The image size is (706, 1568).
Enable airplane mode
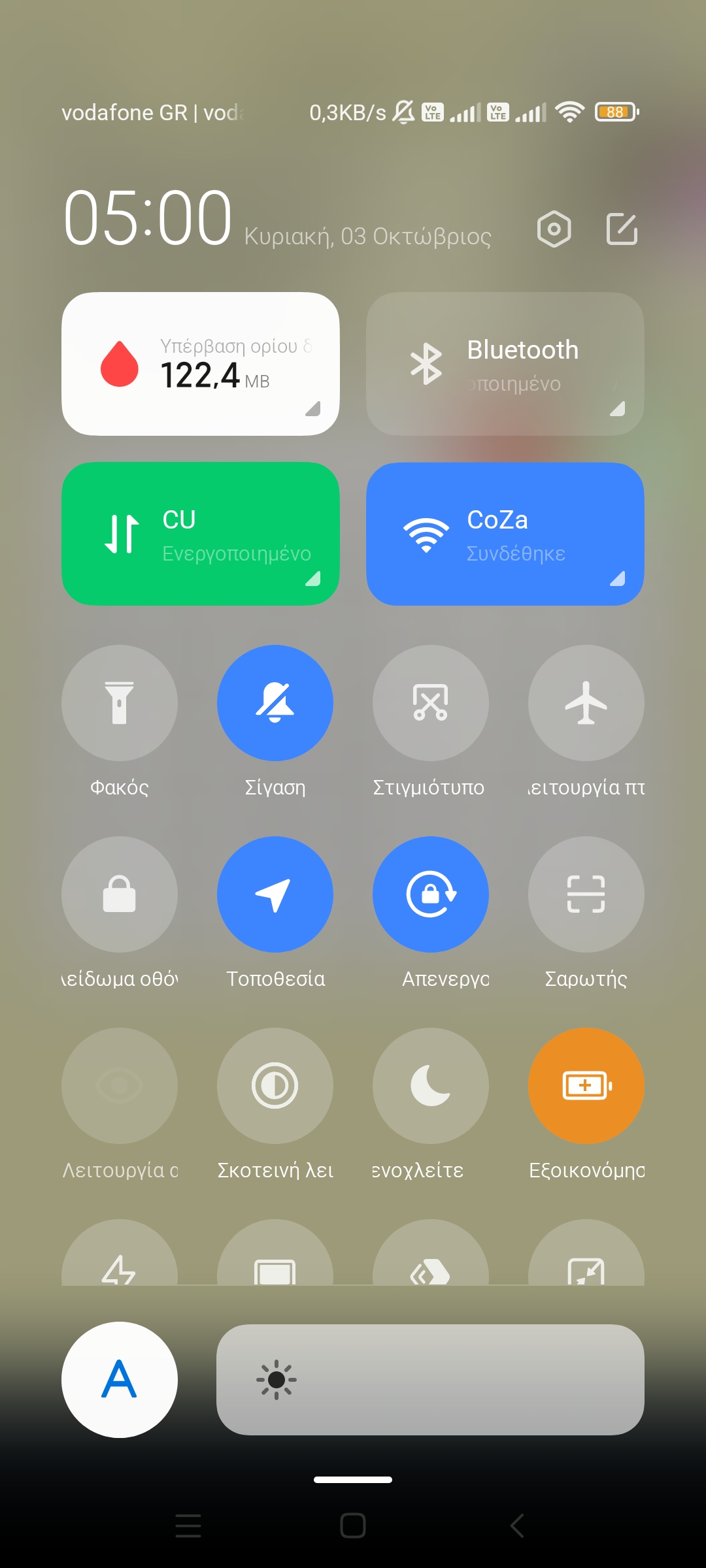[x=586, y=703]
